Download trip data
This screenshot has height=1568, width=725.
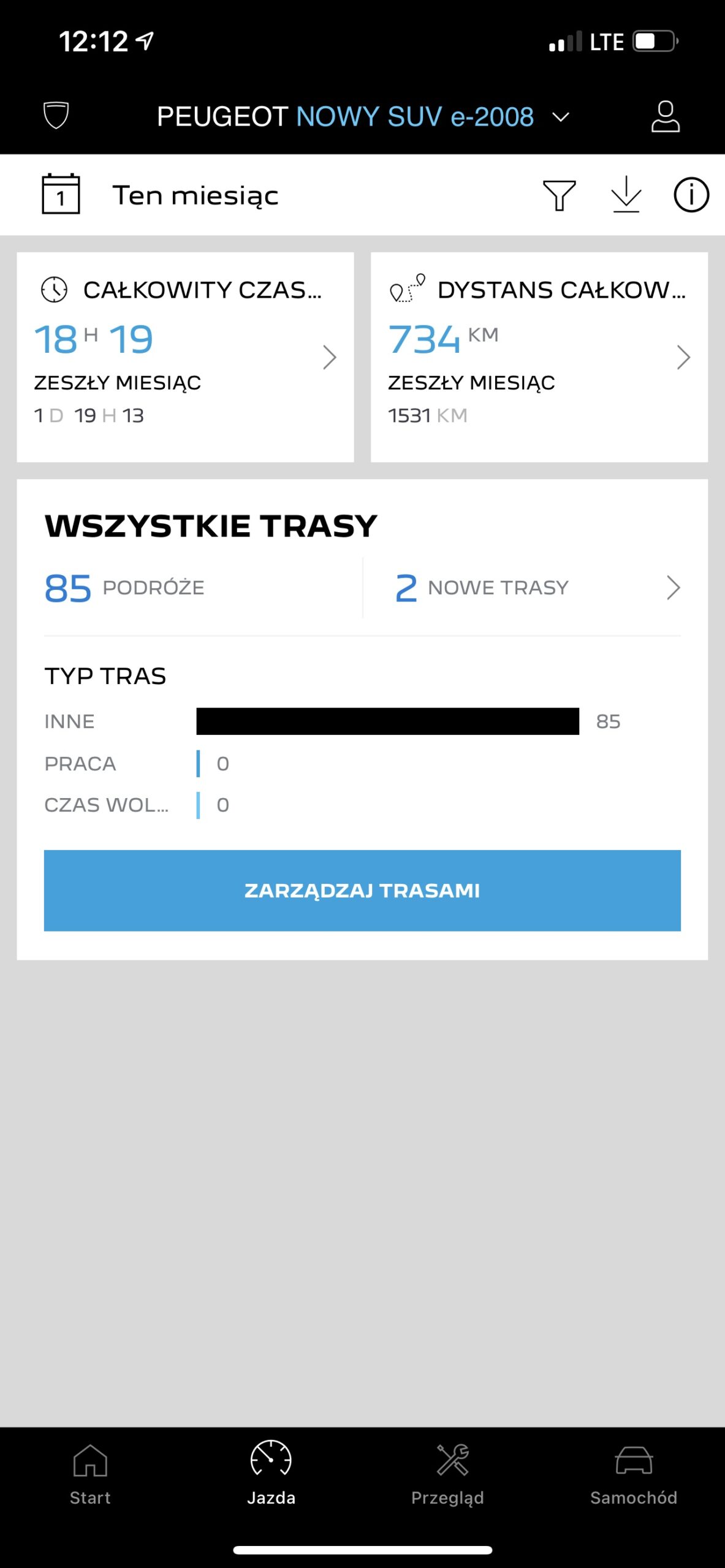(626, 195)
